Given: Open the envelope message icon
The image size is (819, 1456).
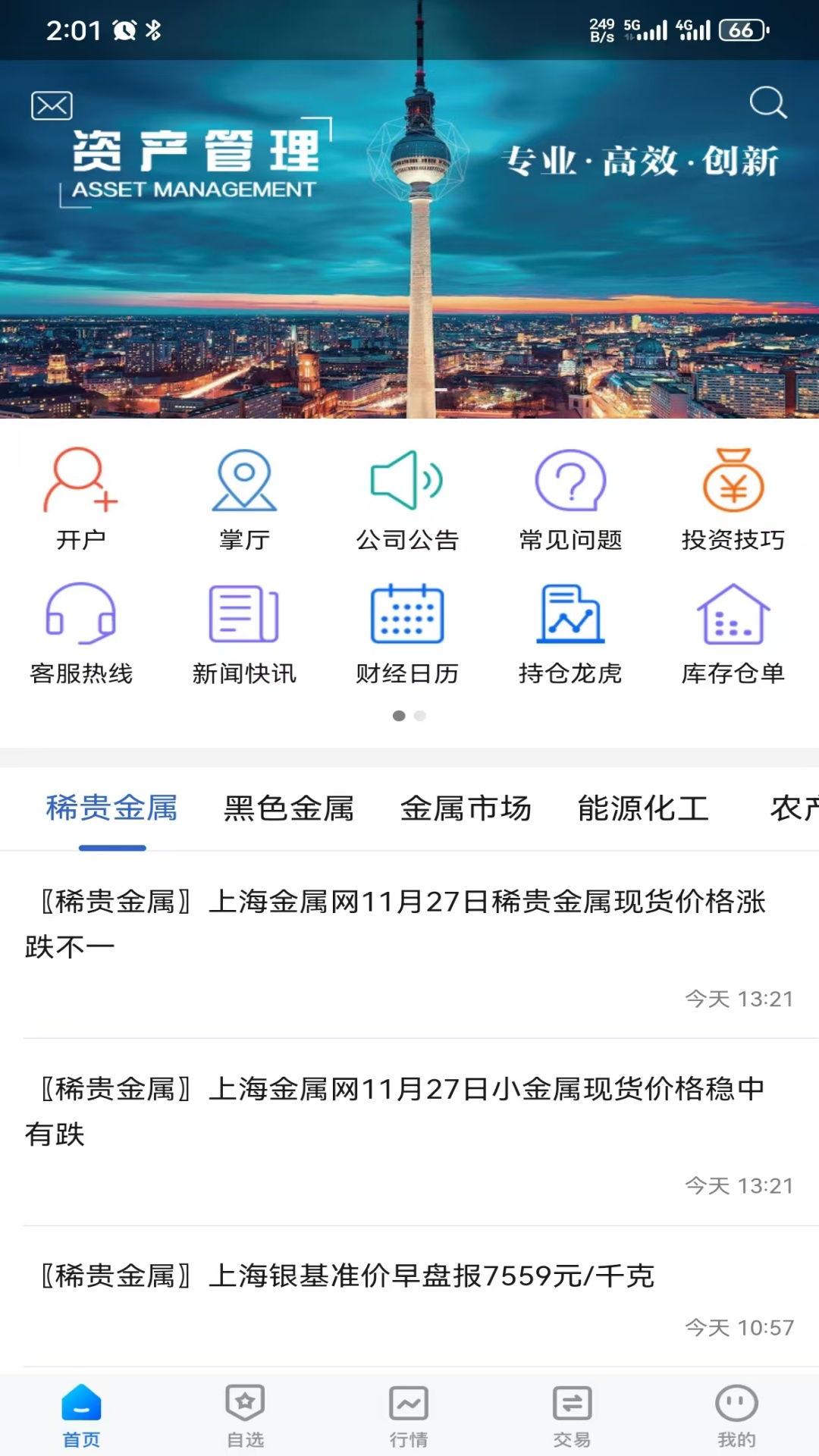Looking at the screenshot, I should 51,105.
